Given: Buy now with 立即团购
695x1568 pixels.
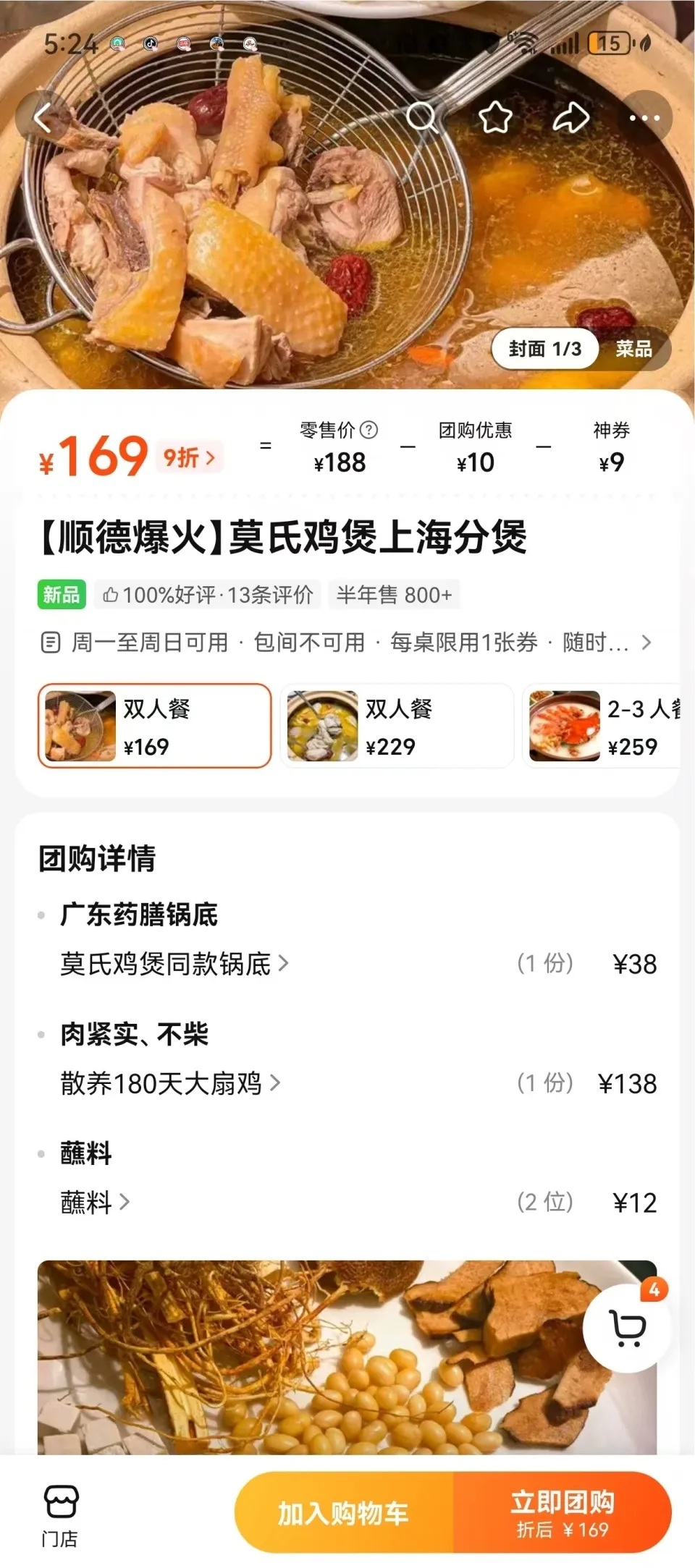Looking at the screenshot, I should point(563,1513).
